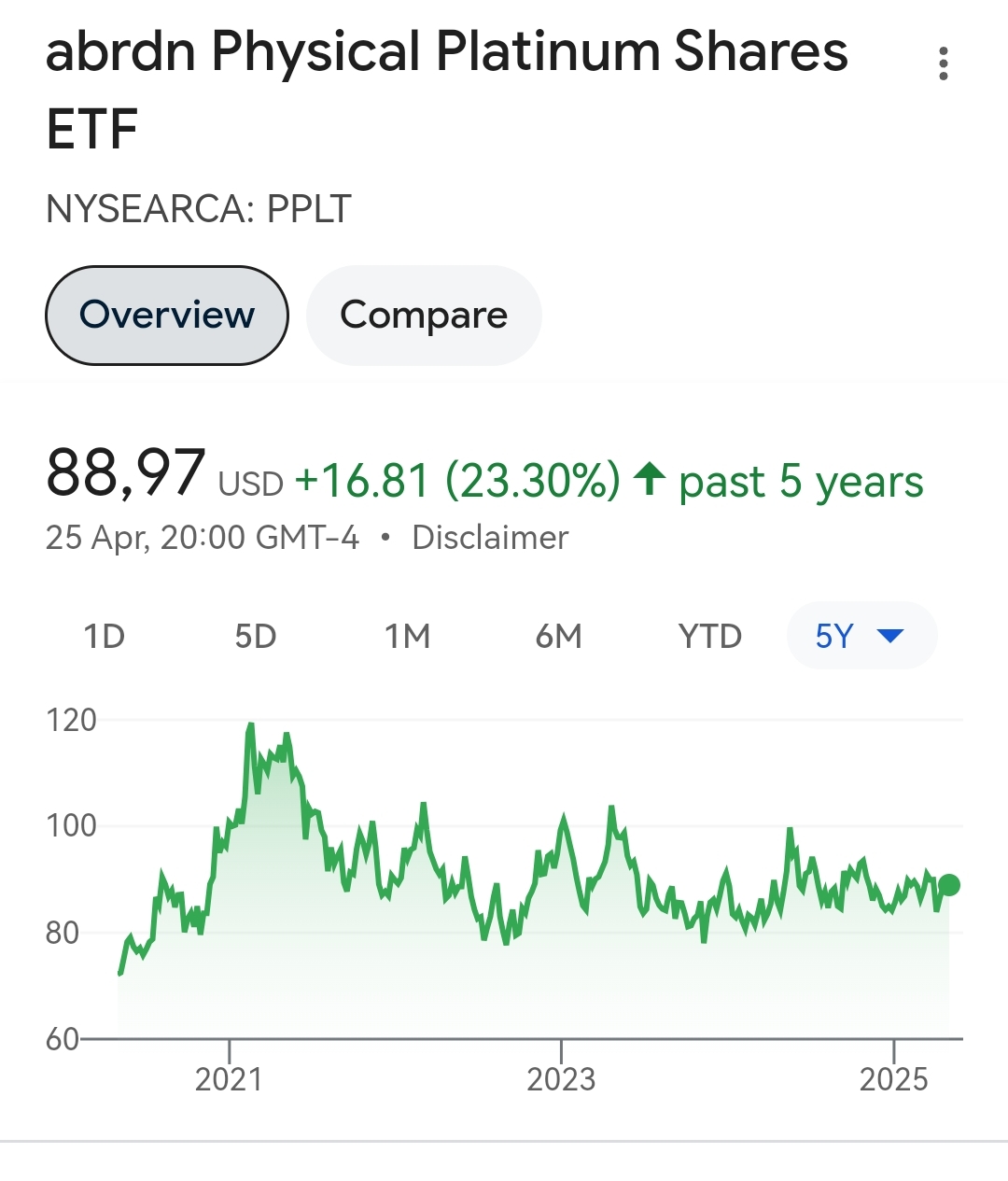
Task: Expand the 5Y range dropdown
Action: pyautogui.click(x=861, y=637)
